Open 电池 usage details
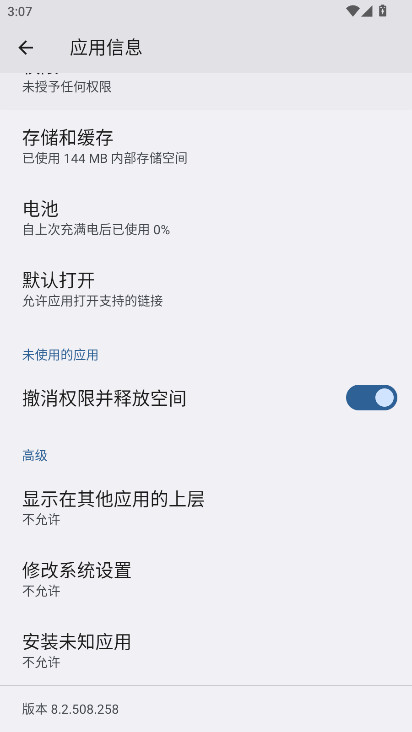 tap(206, 218)
